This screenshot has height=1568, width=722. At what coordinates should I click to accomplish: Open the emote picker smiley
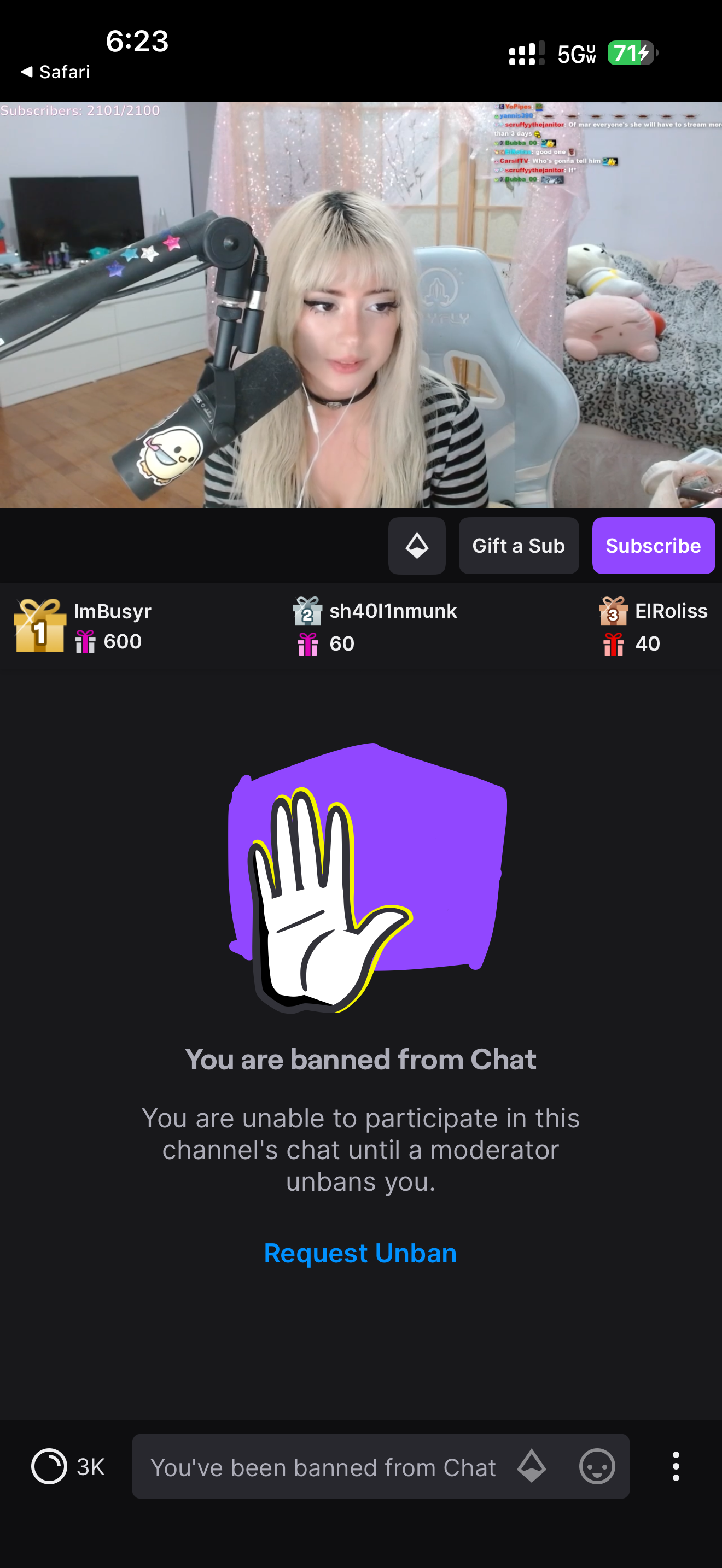(x=597, y=1466)
